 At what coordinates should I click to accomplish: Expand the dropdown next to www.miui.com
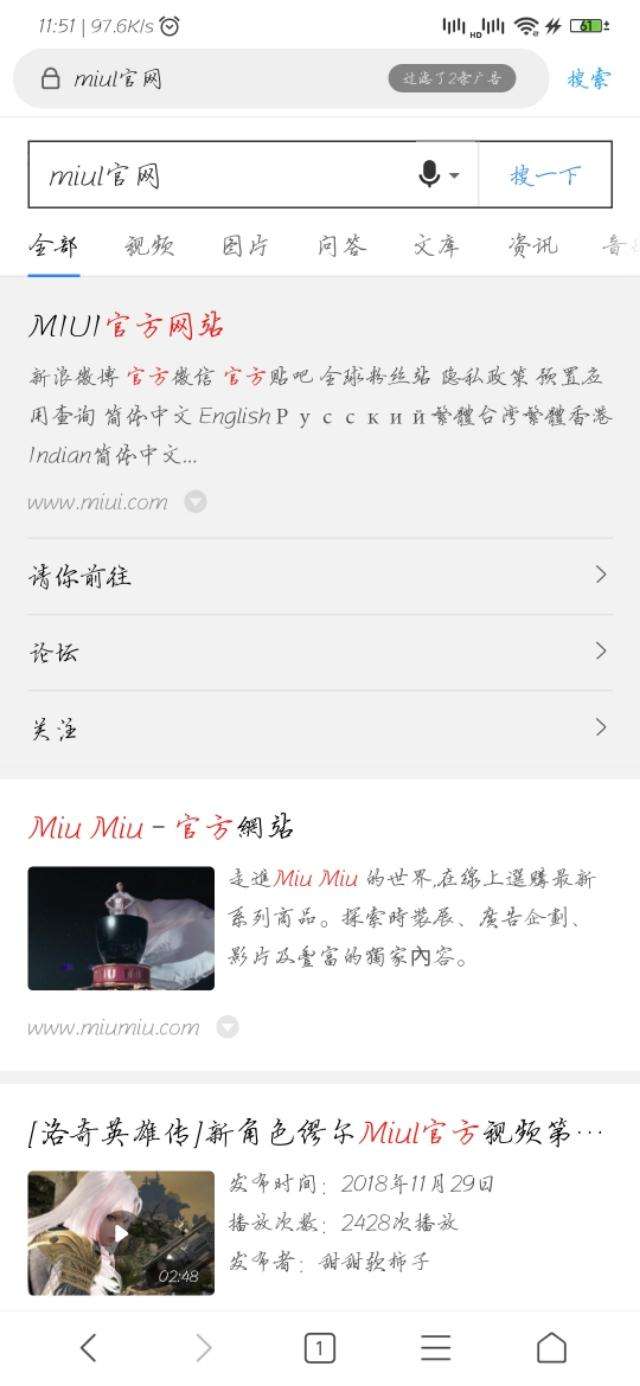point(196,502)
